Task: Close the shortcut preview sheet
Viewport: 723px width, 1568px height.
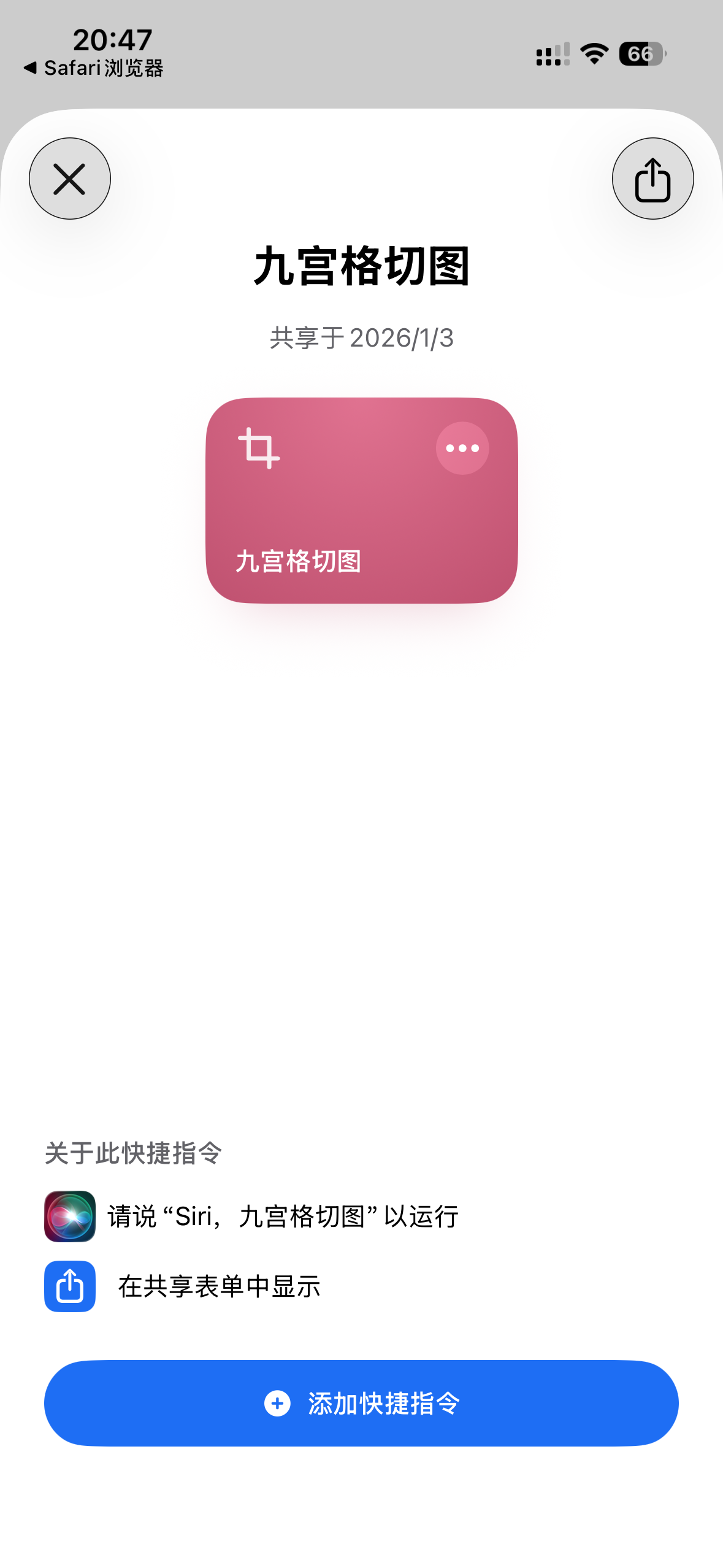Action: tap(70, 179)
